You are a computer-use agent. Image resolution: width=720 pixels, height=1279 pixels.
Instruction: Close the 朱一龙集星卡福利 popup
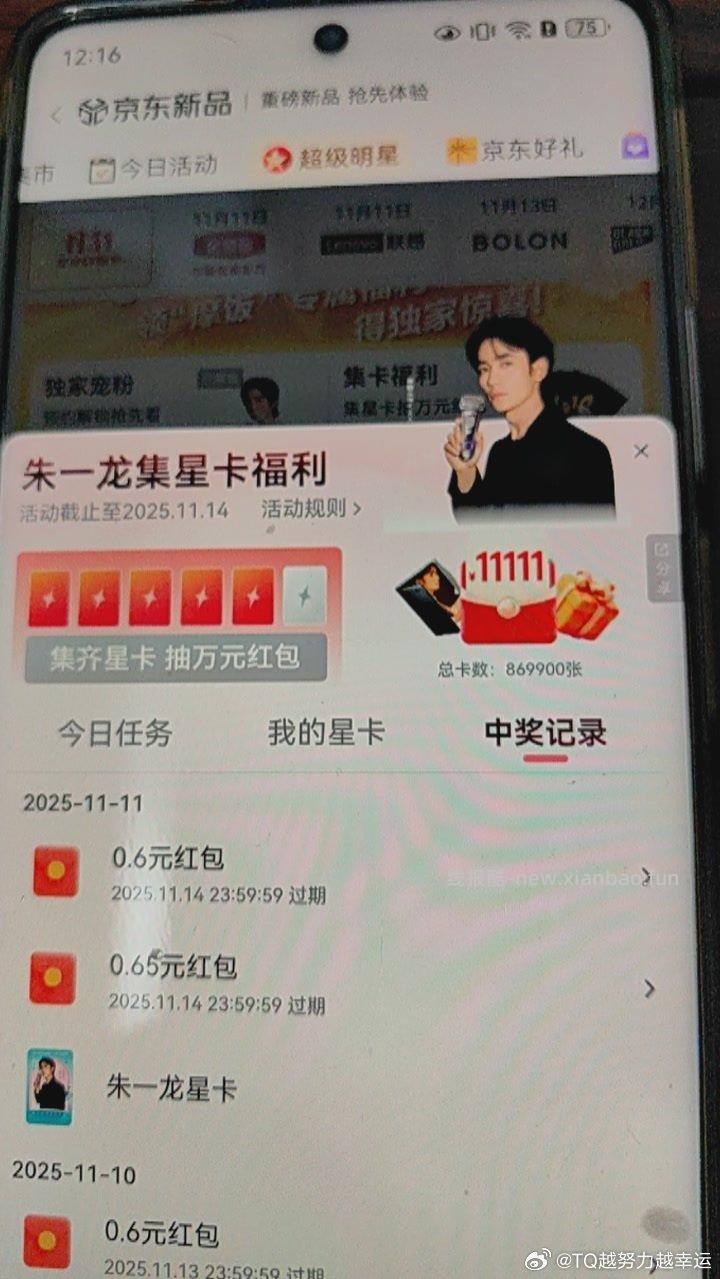point(641,451)
